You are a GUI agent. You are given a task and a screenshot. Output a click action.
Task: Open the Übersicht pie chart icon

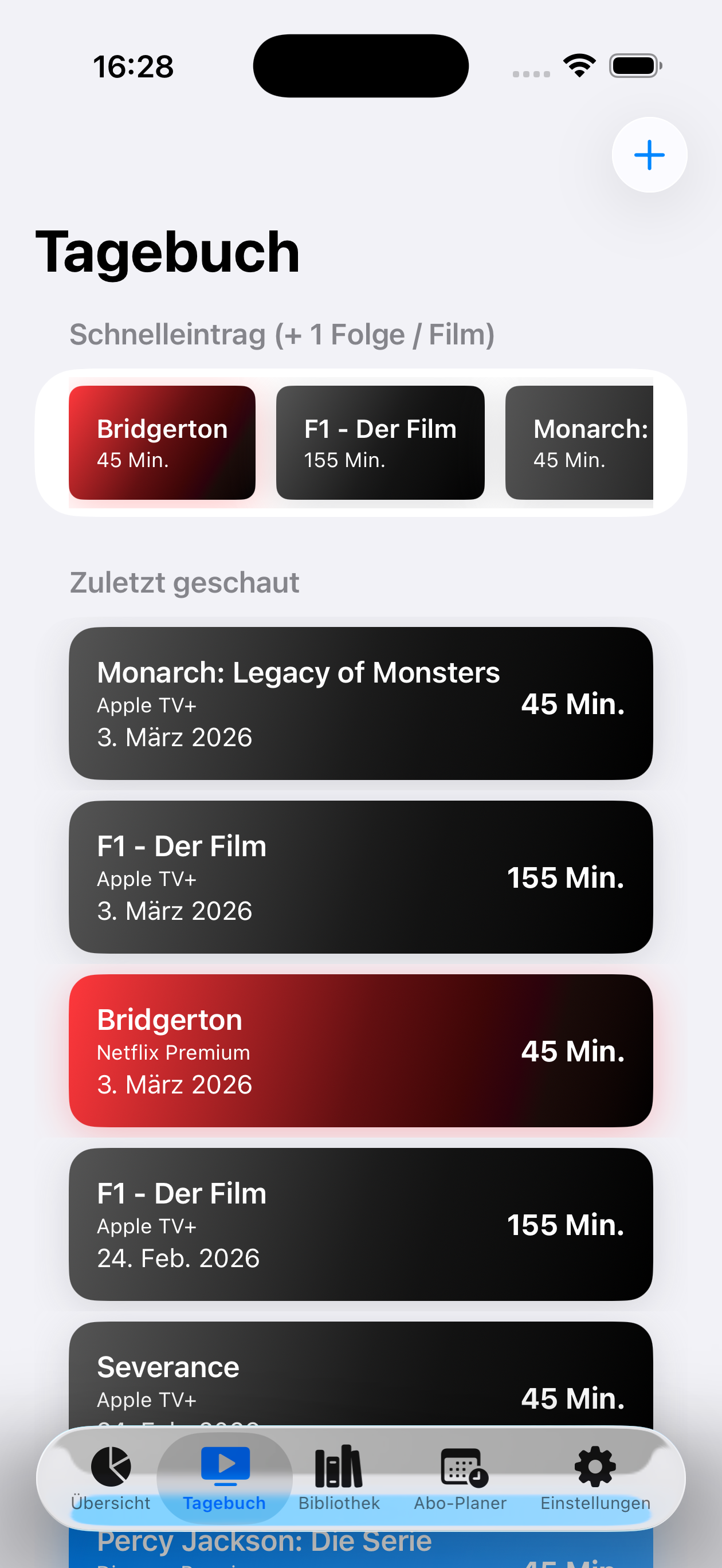(x=111, y=1467)
